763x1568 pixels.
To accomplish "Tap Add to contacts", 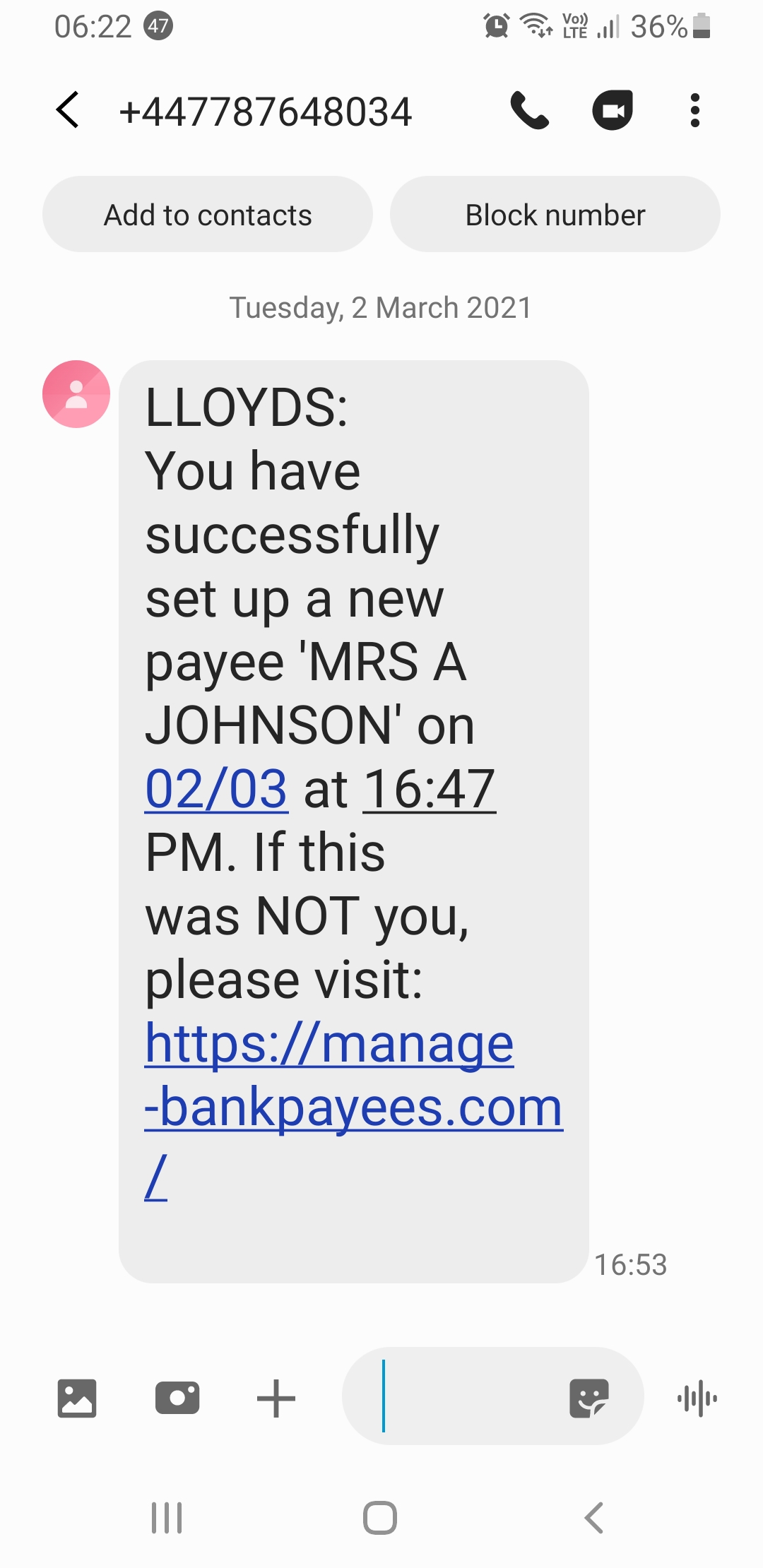I will pos(208,214).
